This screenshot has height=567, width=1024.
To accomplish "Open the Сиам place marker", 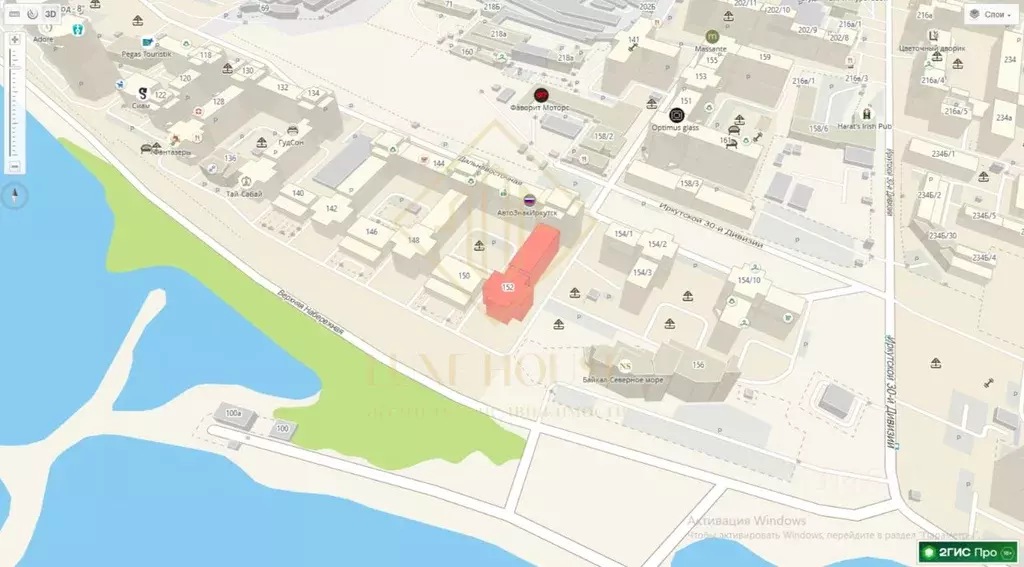I will point(142,92).
